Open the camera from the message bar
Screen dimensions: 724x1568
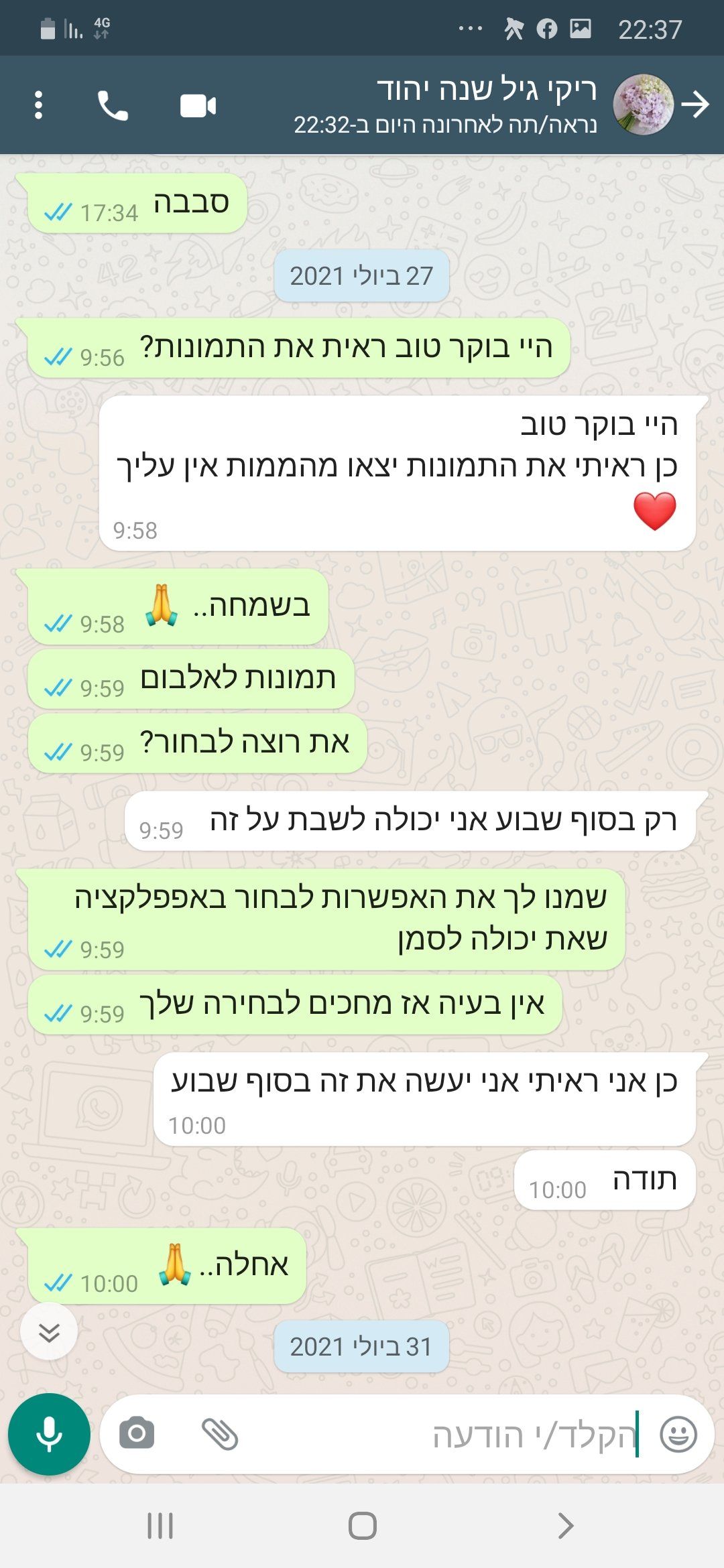(137, 1434)
